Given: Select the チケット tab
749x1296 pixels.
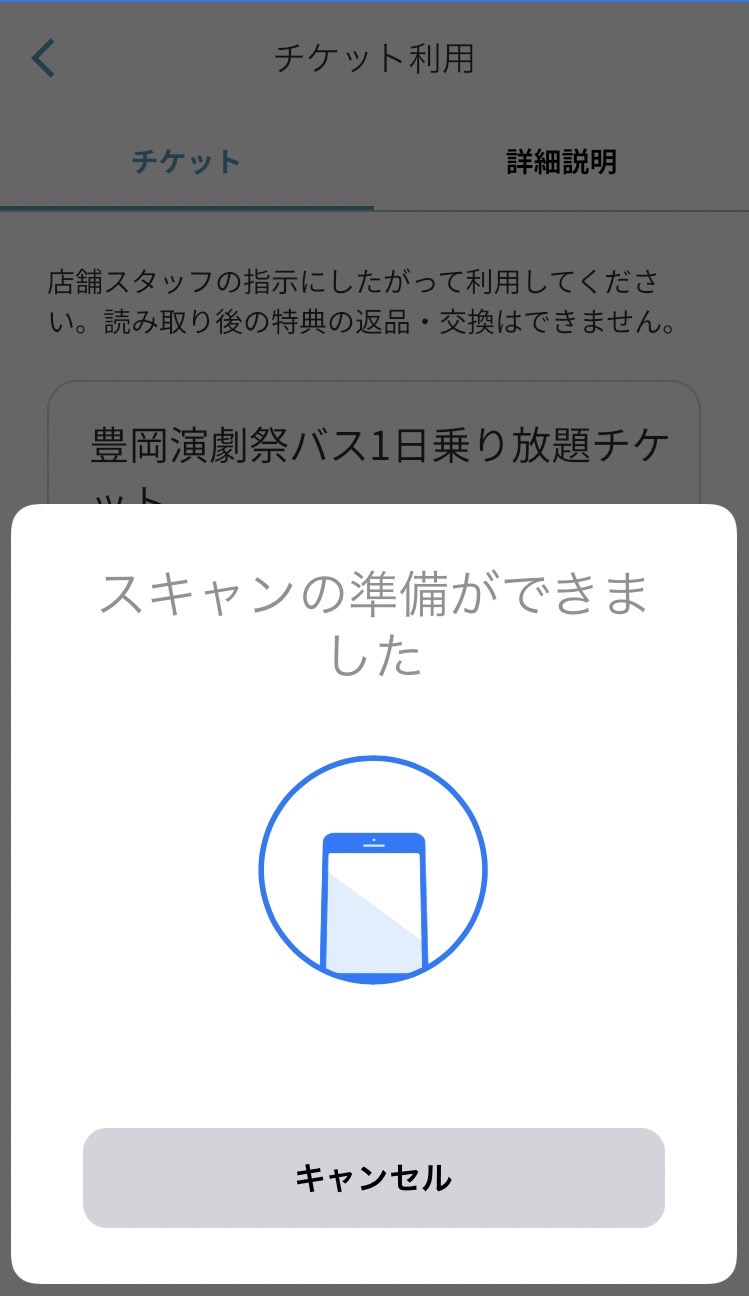Looking at the screenshot, I should click(x=187, y=162).
